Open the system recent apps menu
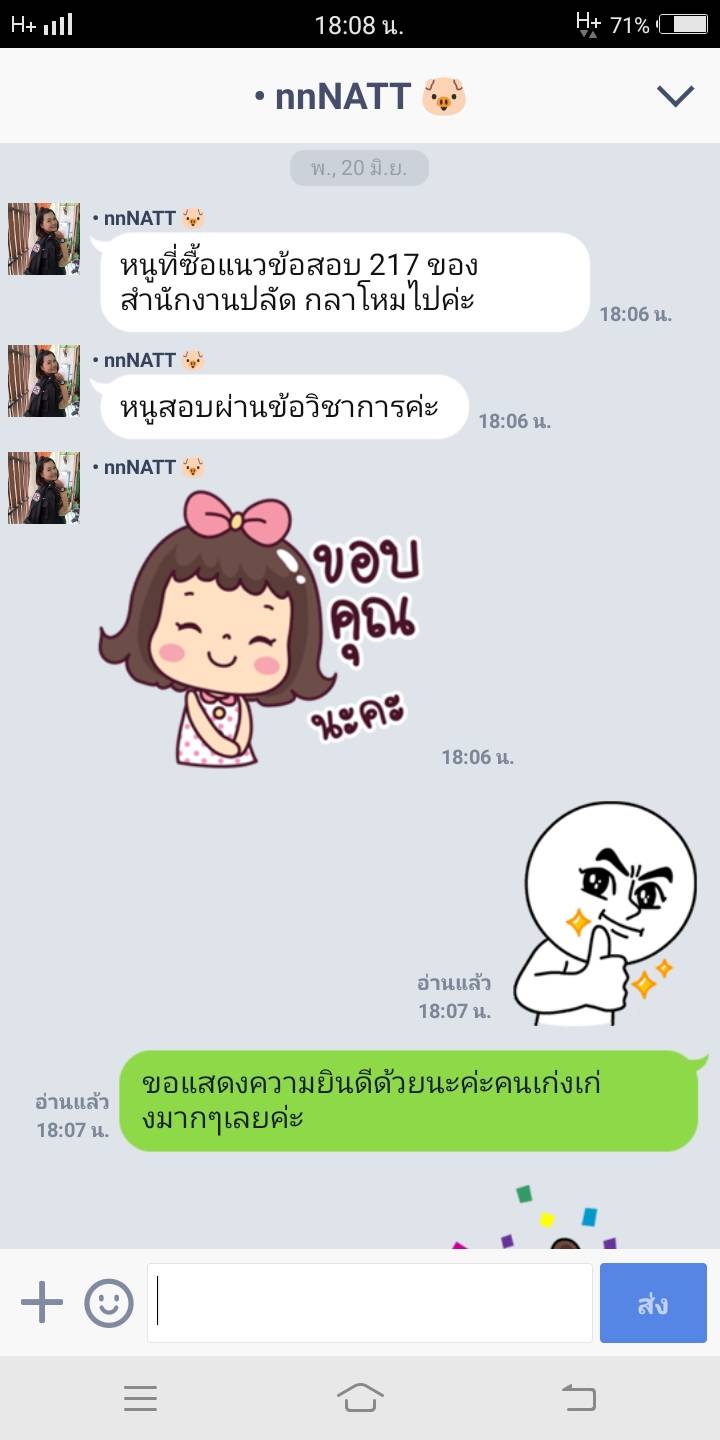720x1440 pixels. click(140, 1398)
